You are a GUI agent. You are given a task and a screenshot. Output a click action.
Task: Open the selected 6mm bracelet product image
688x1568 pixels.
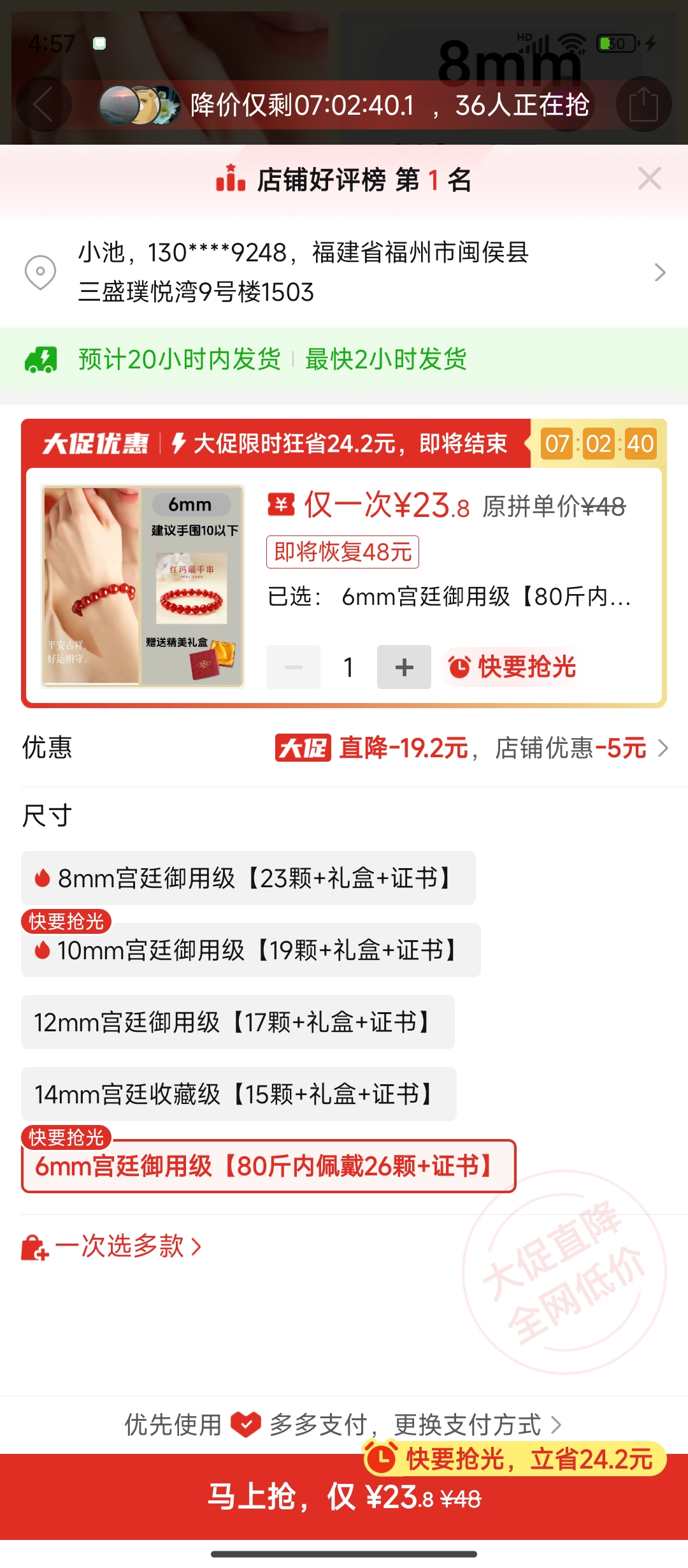[143, 586]
